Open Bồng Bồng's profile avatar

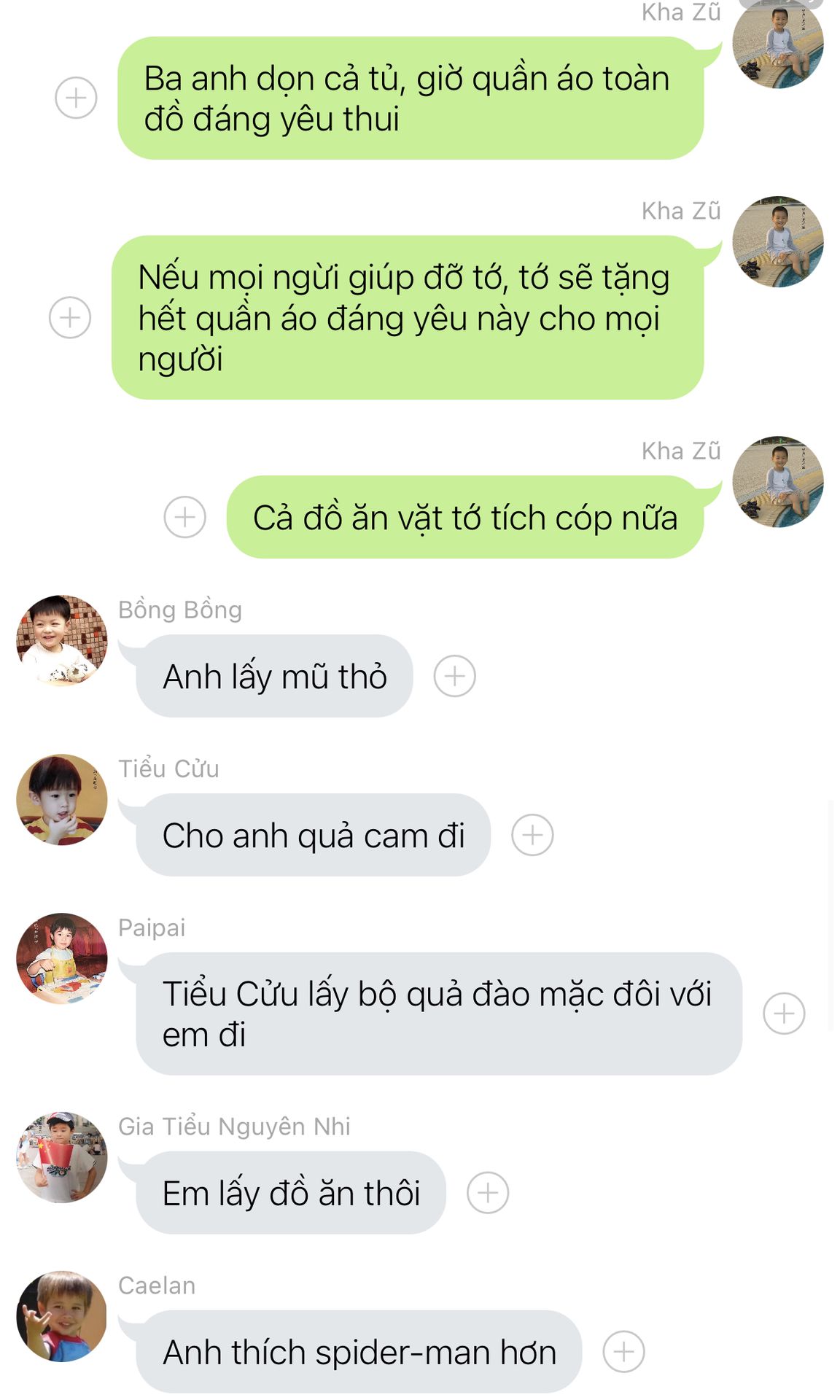click(62, 641)
